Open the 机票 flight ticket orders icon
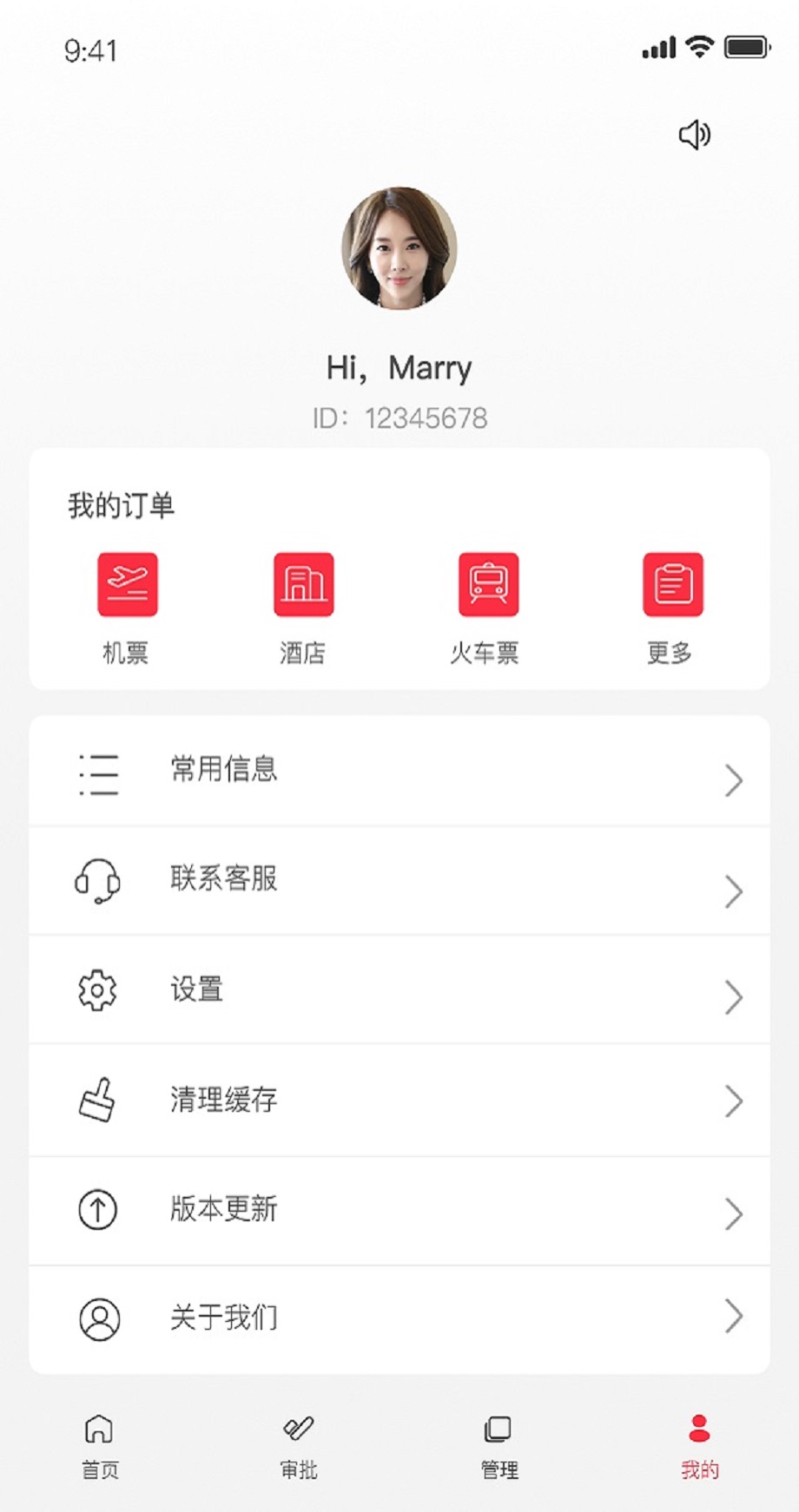799x1512 pixels. click(x=128, y=585)
